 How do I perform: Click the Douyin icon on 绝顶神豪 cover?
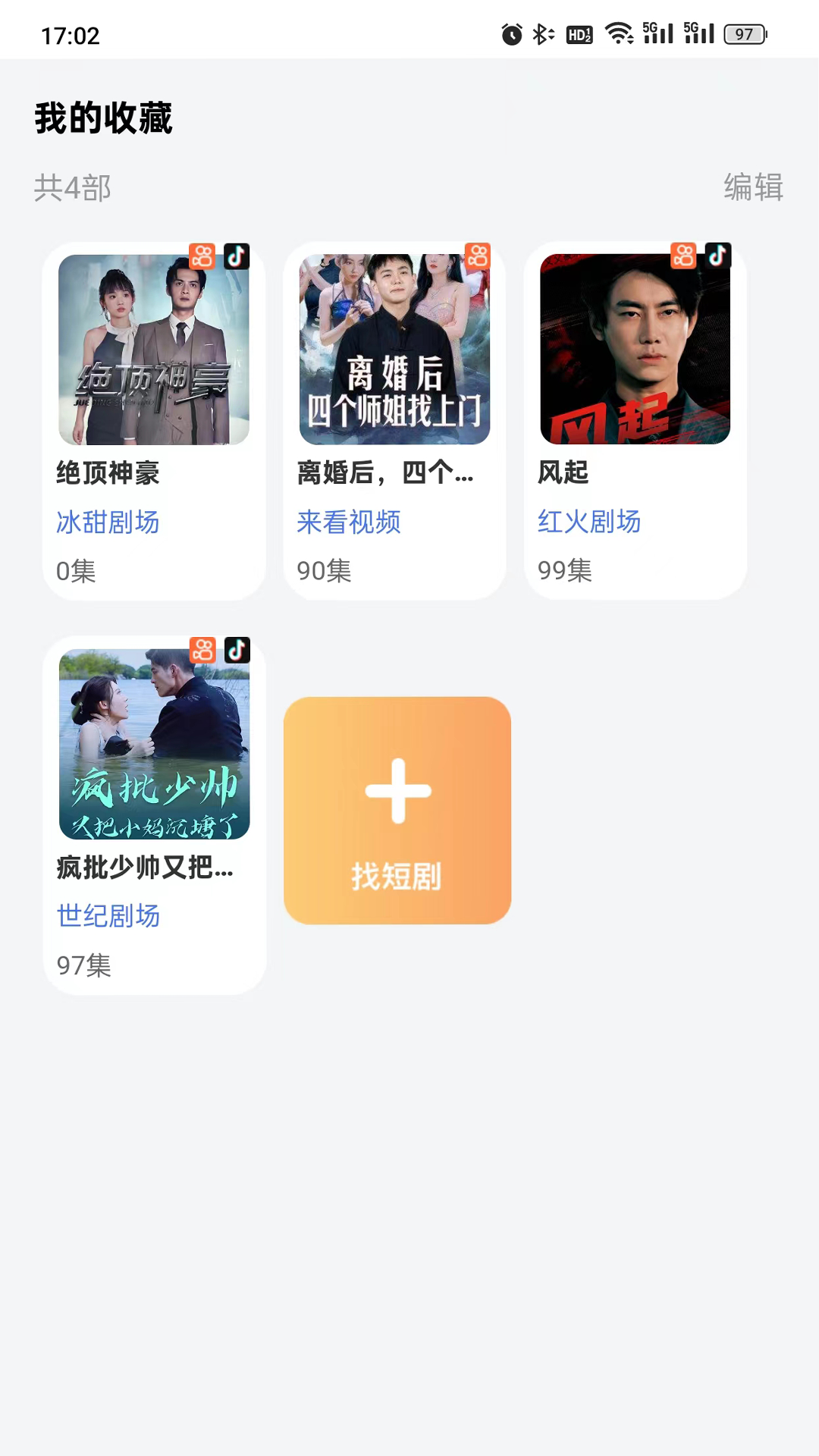click(237, 257)
